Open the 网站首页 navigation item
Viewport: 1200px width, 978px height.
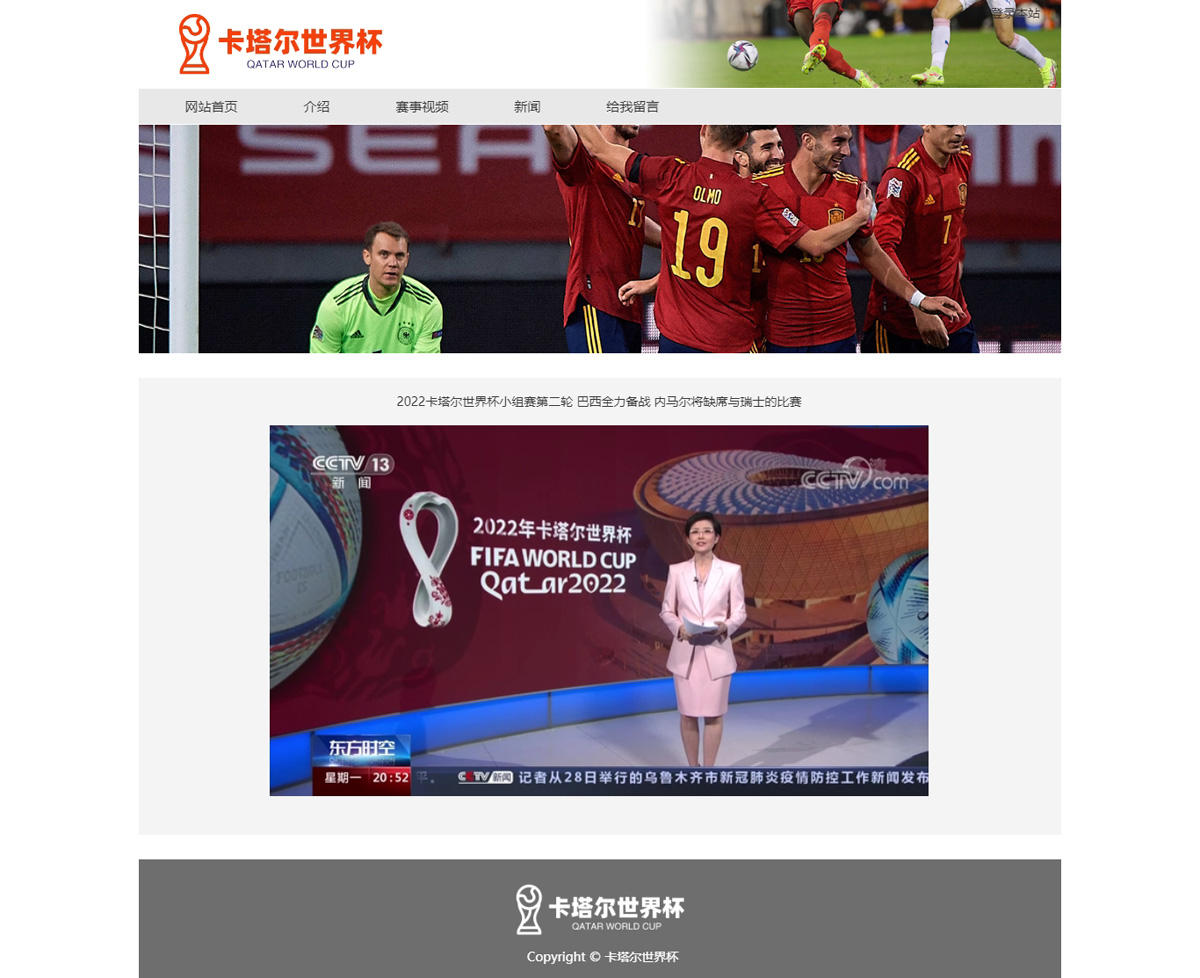(211, 107)
